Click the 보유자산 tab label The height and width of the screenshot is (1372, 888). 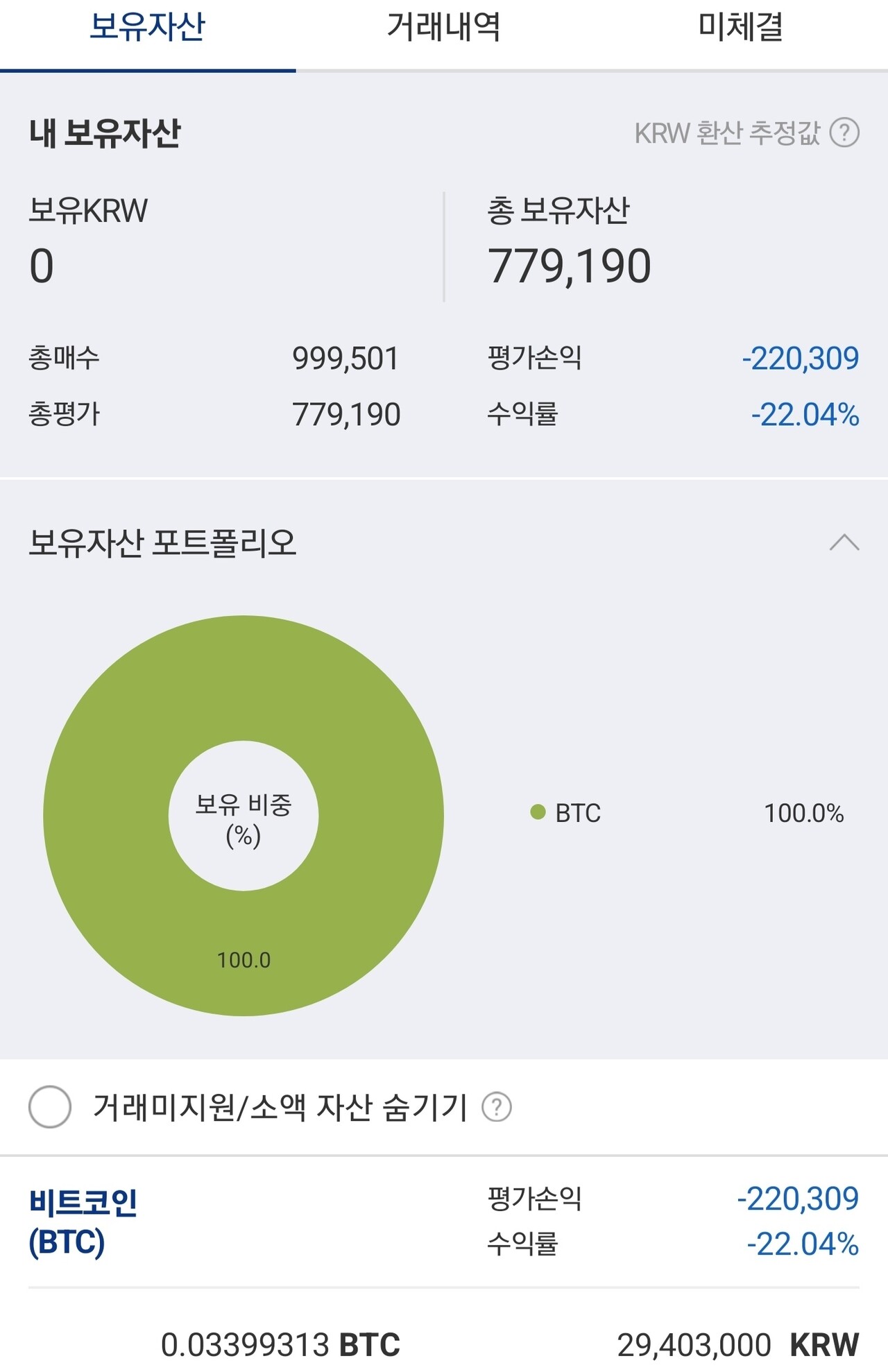pos(149,29)
